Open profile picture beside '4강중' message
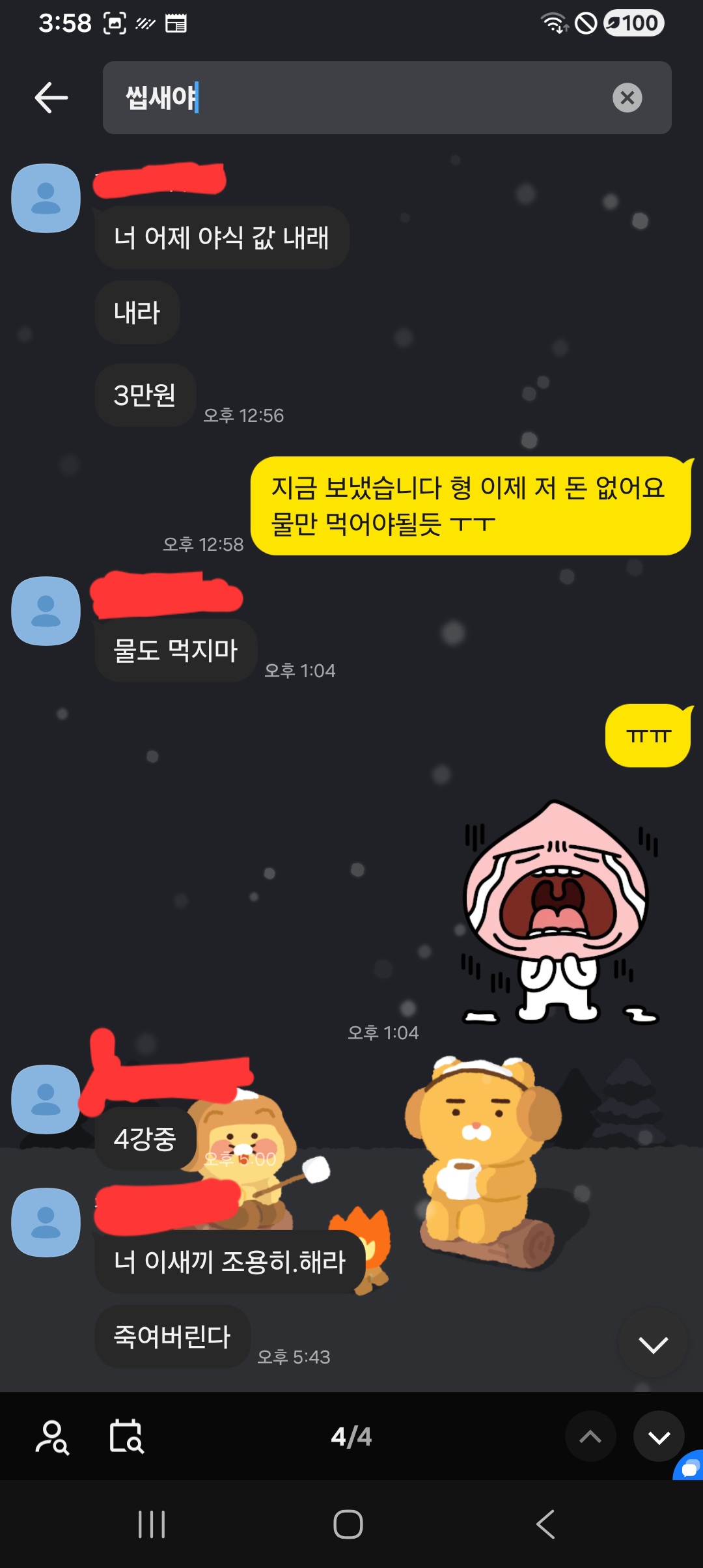Image resolution: width=703 pixels, height=1568 pixels. pyautogui.click(x=46, y=1099)
